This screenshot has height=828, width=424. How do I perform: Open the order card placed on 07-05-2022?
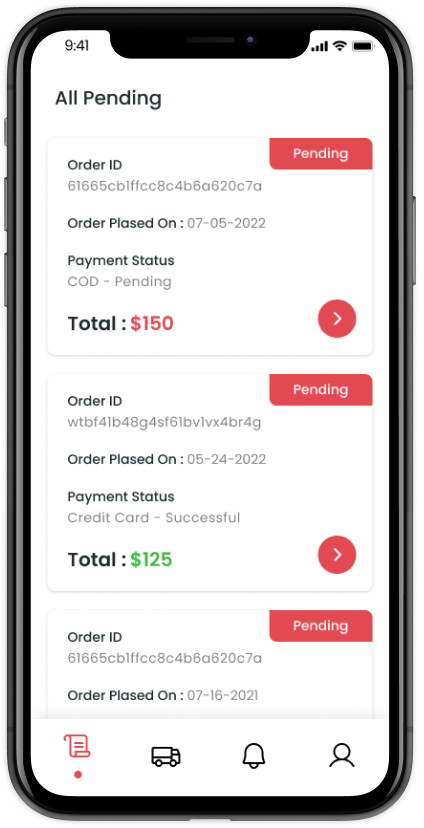pos(210,247)
